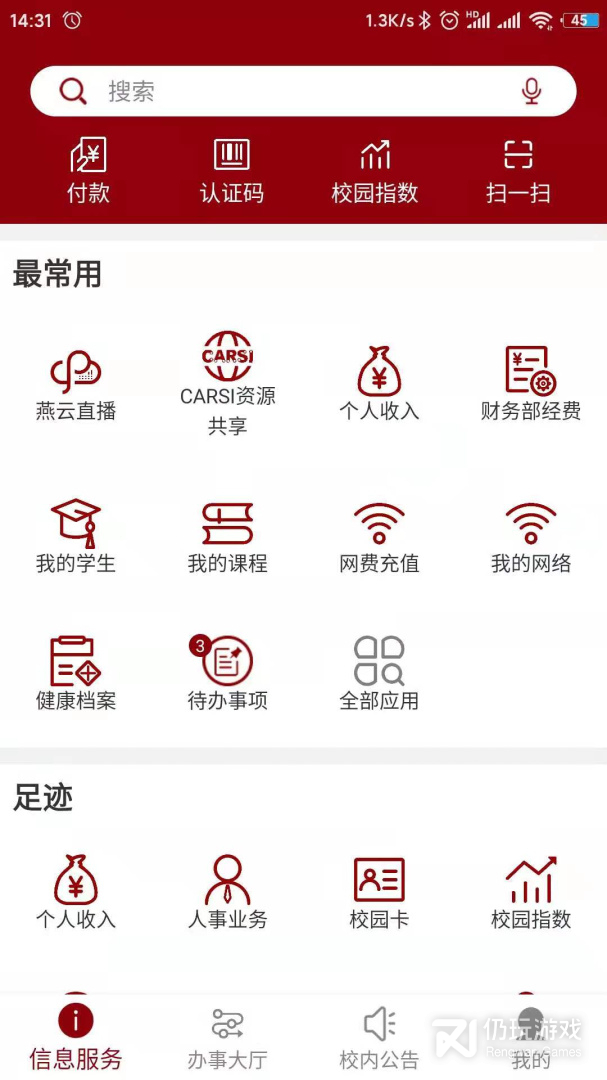Open 人事业务 in 足迹
The image size is (607, 1080).
click(x=228, y=892)
